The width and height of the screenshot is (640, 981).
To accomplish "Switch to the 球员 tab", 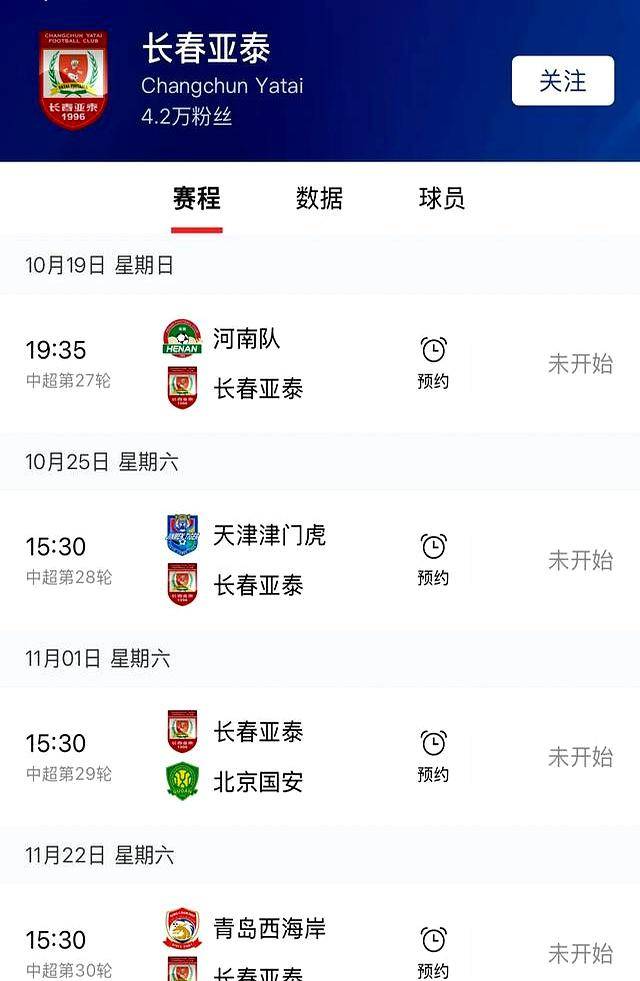I will (x=441, y=198).
